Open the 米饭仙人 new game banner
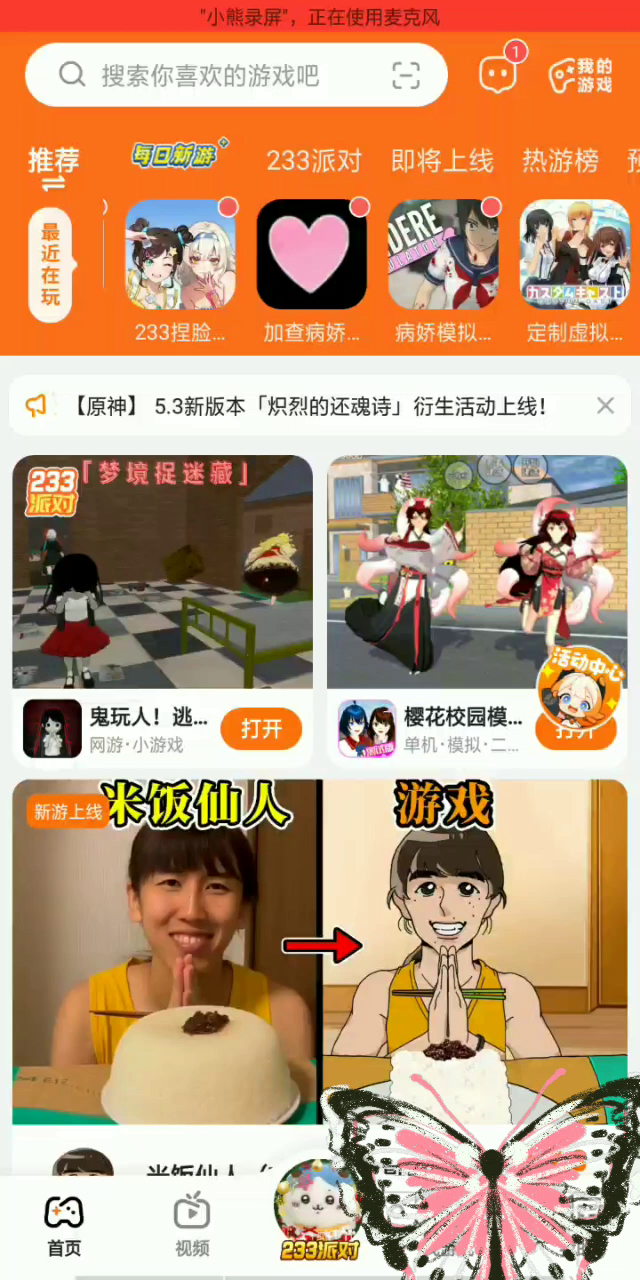 pyautogui.click(x=320, y=950)
